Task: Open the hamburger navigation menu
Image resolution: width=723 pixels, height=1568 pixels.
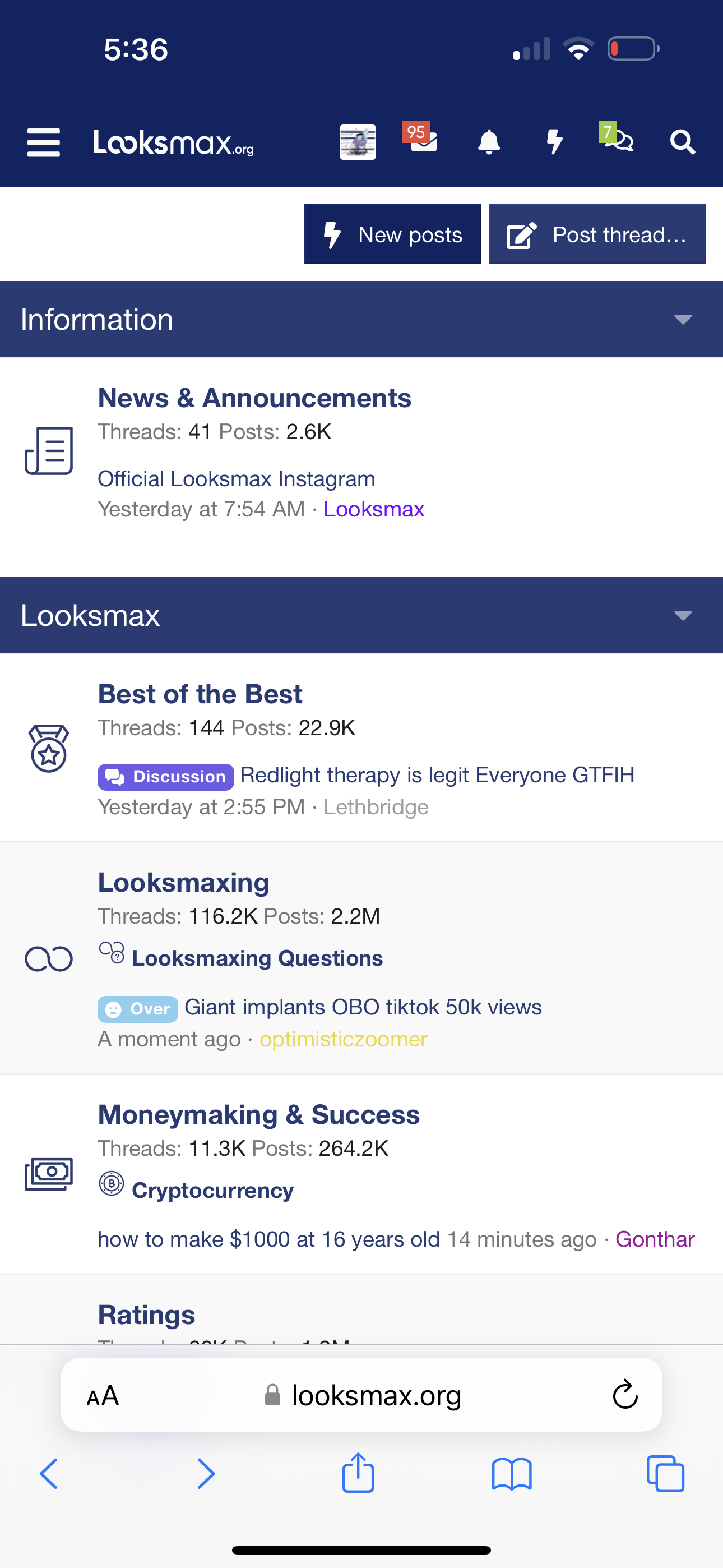Action: (x=44, y=142)
